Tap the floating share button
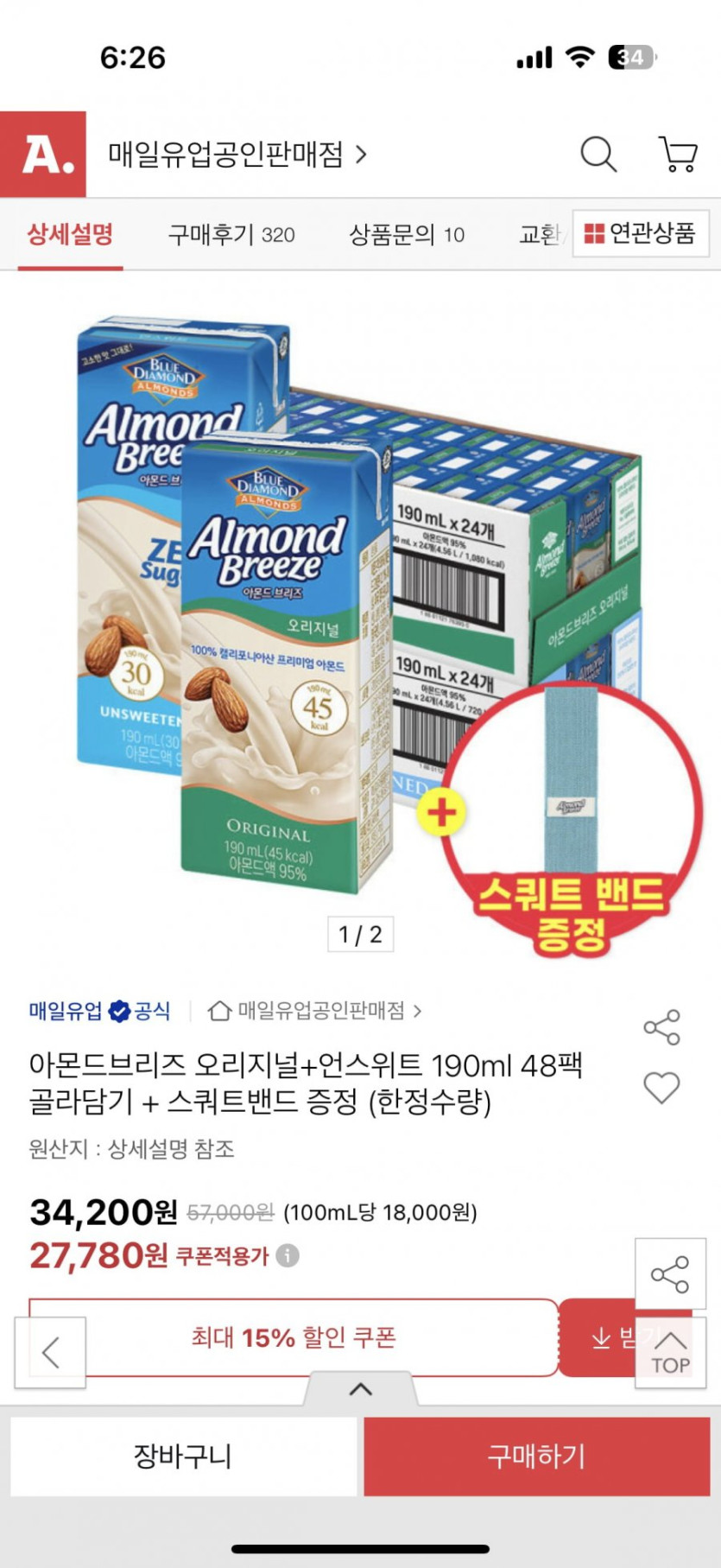This screenshot has height=1568, width=721. (x=670, y=1274)
